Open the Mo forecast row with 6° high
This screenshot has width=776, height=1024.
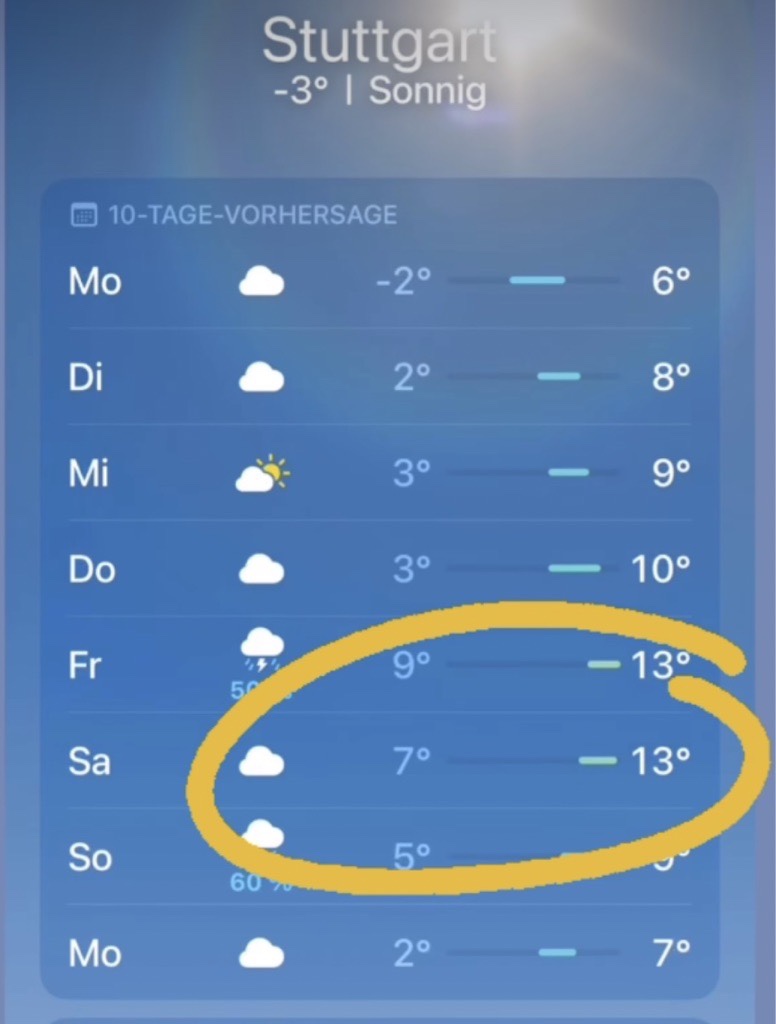point(379,281)
